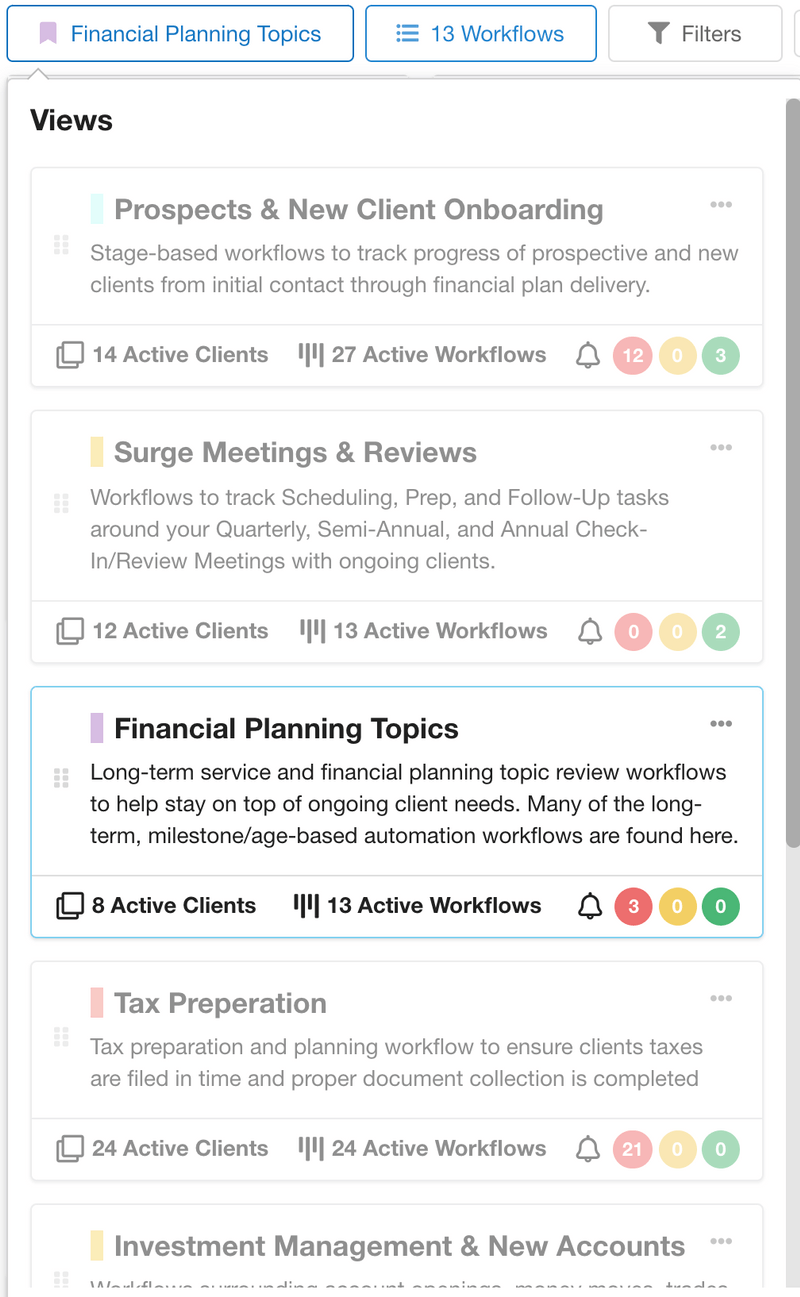Viewport: 800px width, 1297px height.
Task: Select the Financial Planning Topics tab
Action: 180,32
